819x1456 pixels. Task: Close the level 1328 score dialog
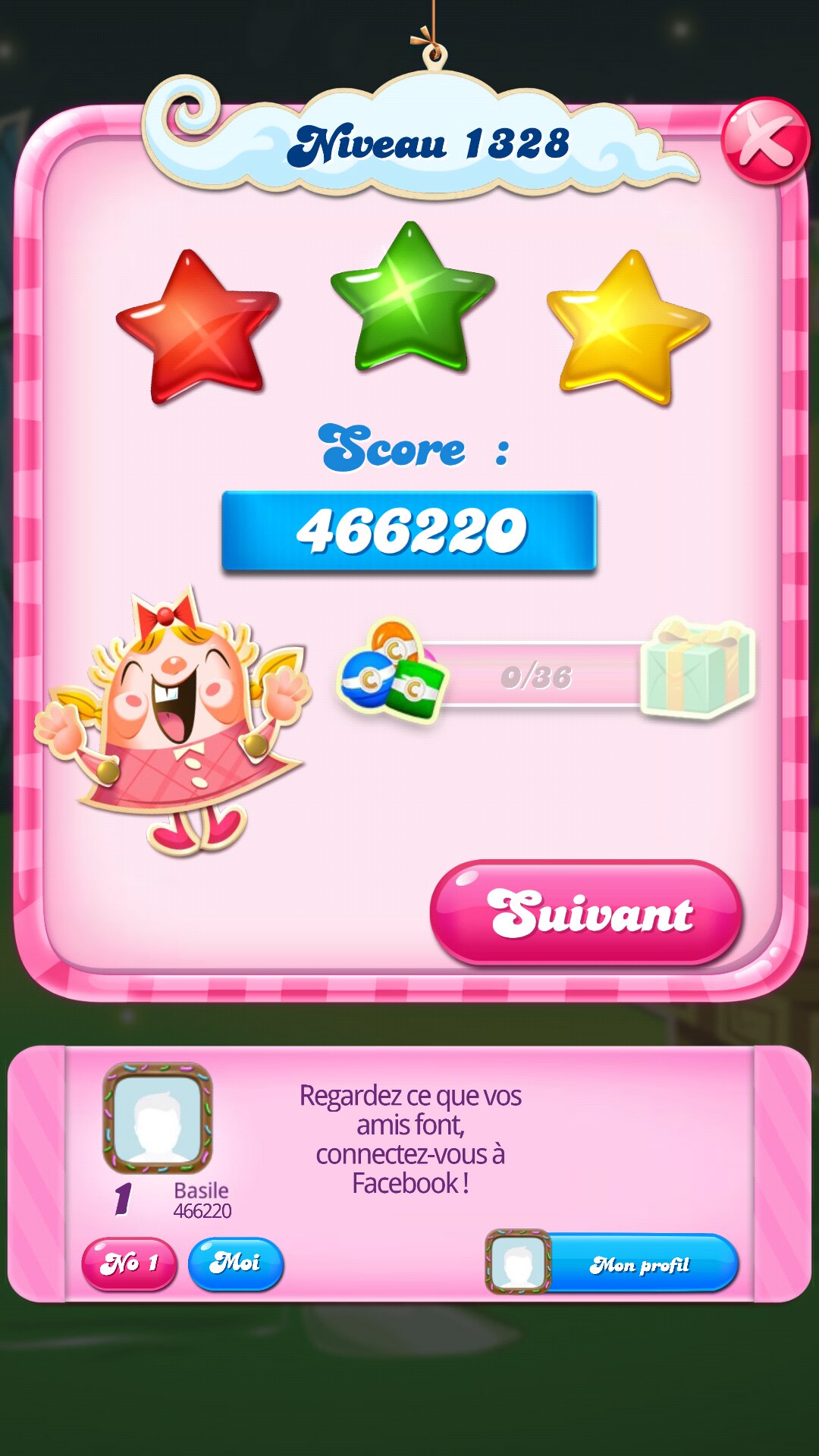coord(764,141)
